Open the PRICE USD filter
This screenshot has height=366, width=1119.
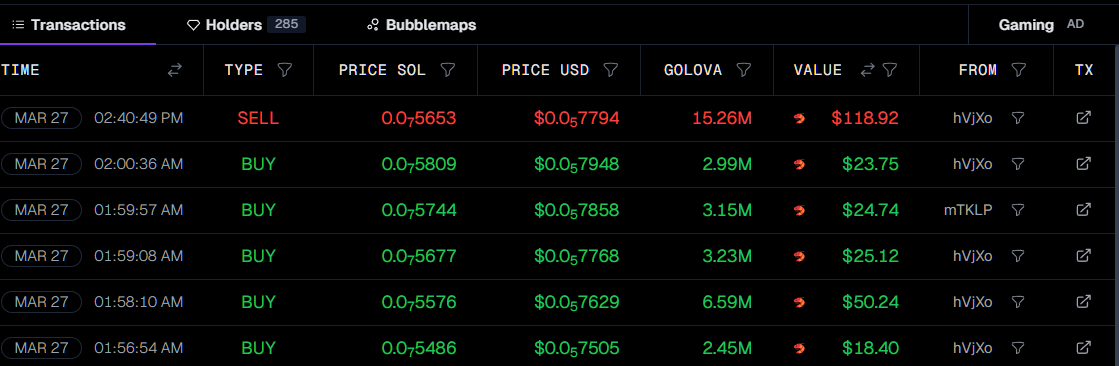coord(610,70)
